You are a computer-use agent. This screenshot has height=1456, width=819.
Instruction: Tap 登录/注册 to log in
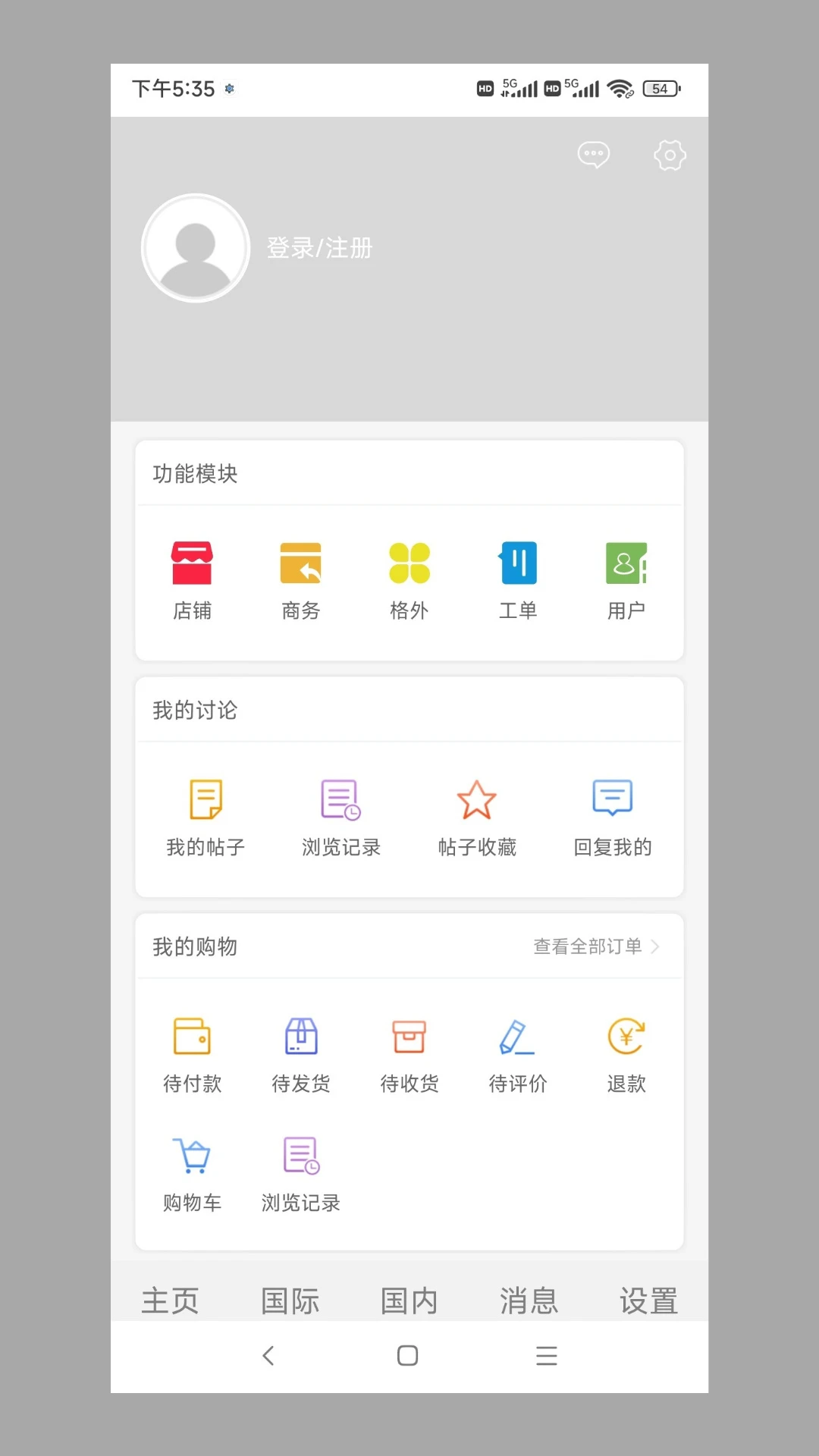pyautogui.click(x=319, y=247)
